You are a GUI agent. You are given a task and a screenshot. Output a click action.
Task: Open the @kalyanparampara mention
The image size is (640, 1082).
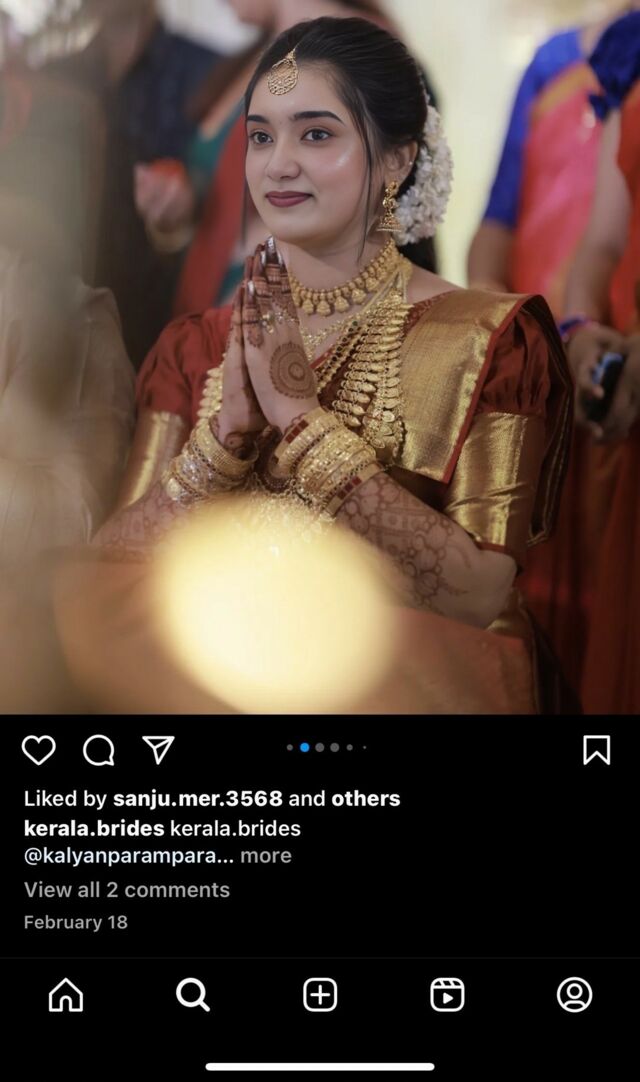coord(128,856)
